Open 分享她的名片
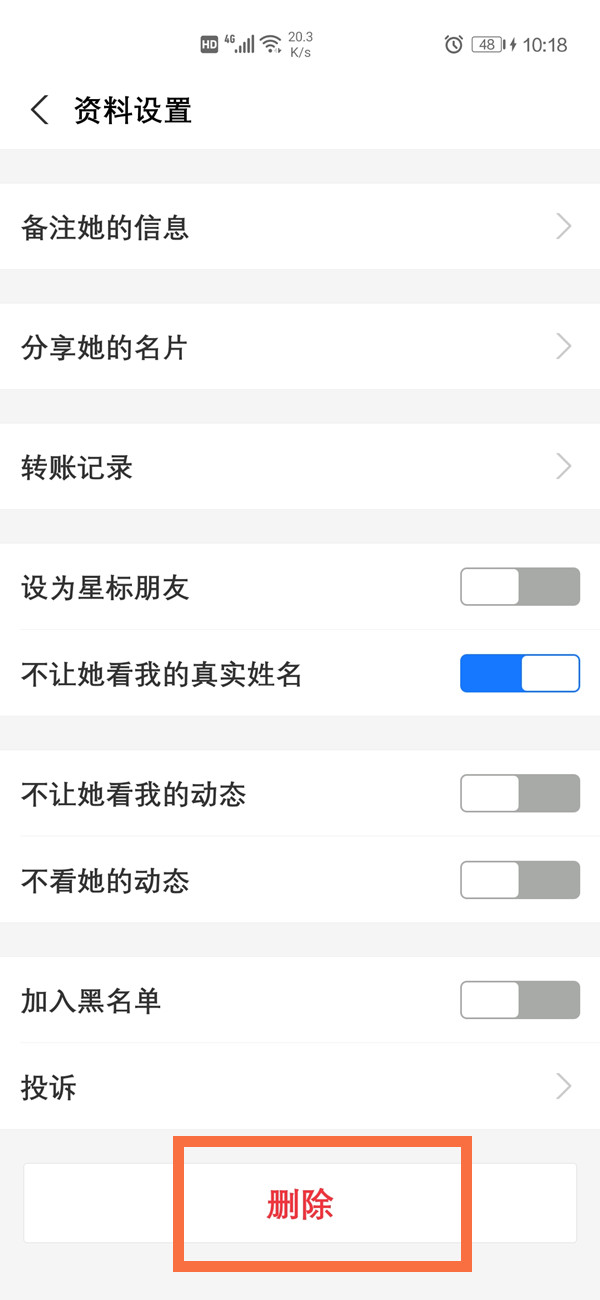600x1300 pixels. pyautogui.click(x=300, y=347)
